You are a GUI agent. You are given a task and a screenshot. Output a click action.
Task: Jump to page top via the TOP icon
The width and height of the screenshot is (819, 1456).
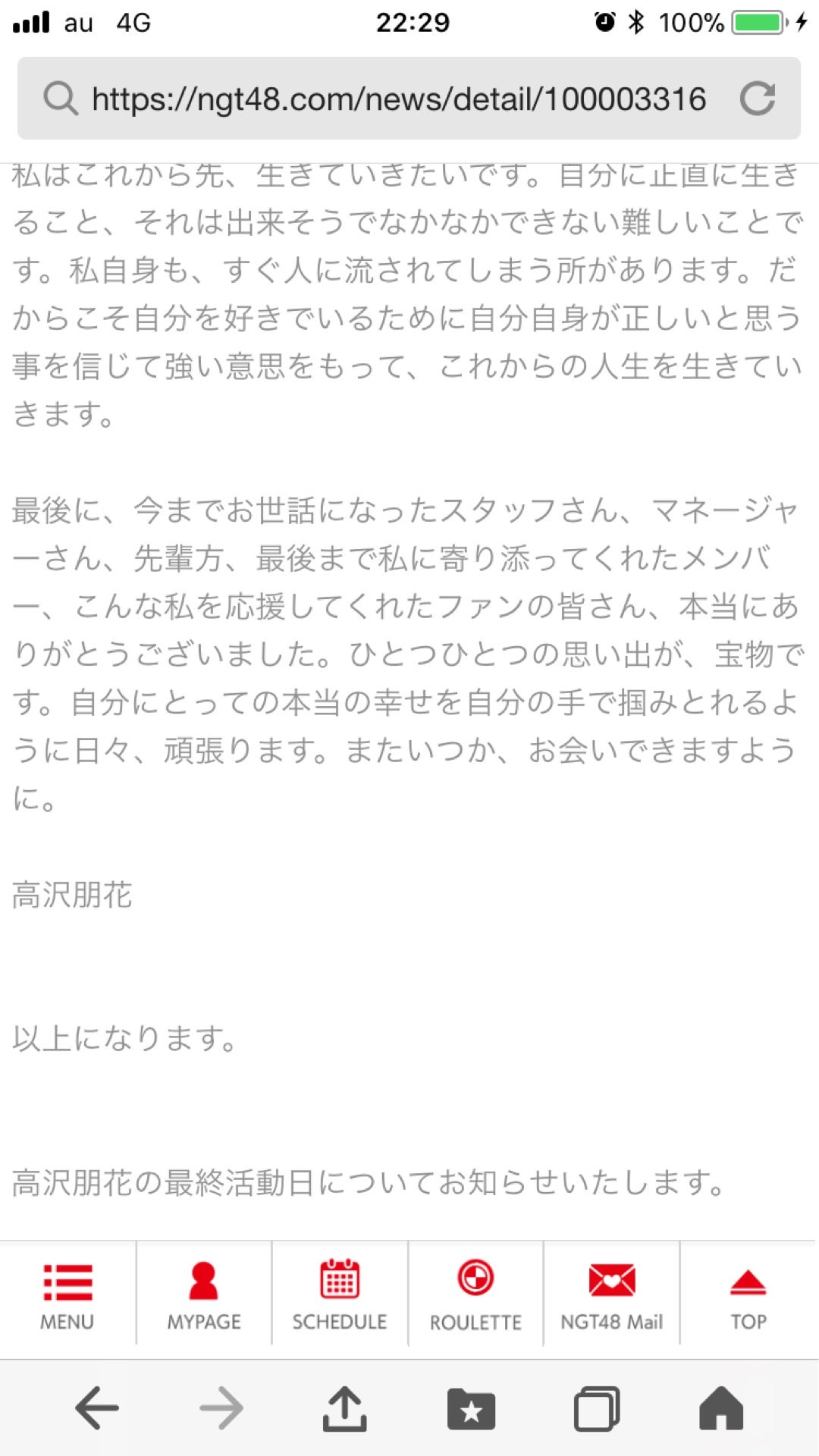[x=748, y=1293]
